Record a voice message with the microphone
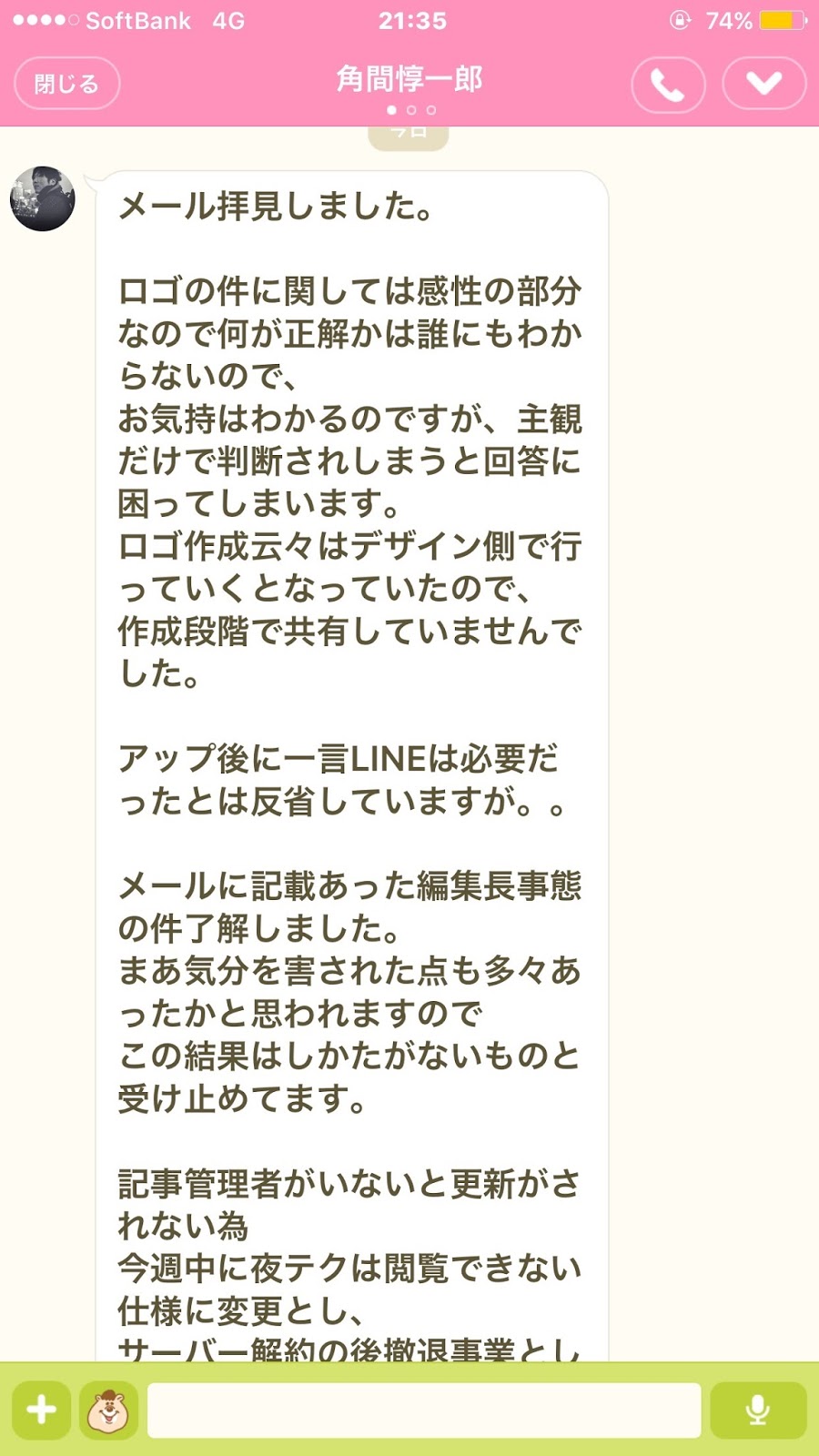 [x=757, y=1410]
